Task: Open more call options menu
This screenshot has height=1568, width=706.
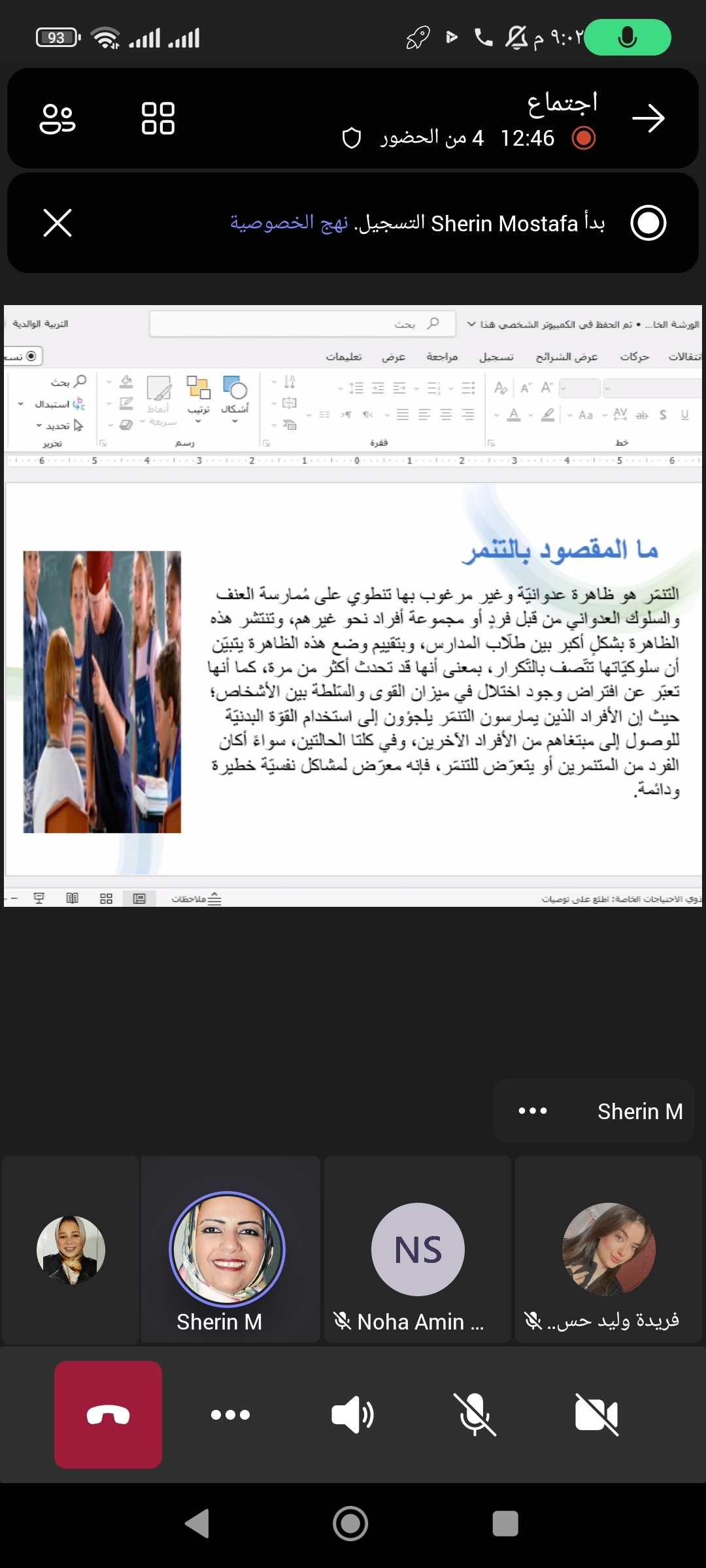Action: 230,1414
